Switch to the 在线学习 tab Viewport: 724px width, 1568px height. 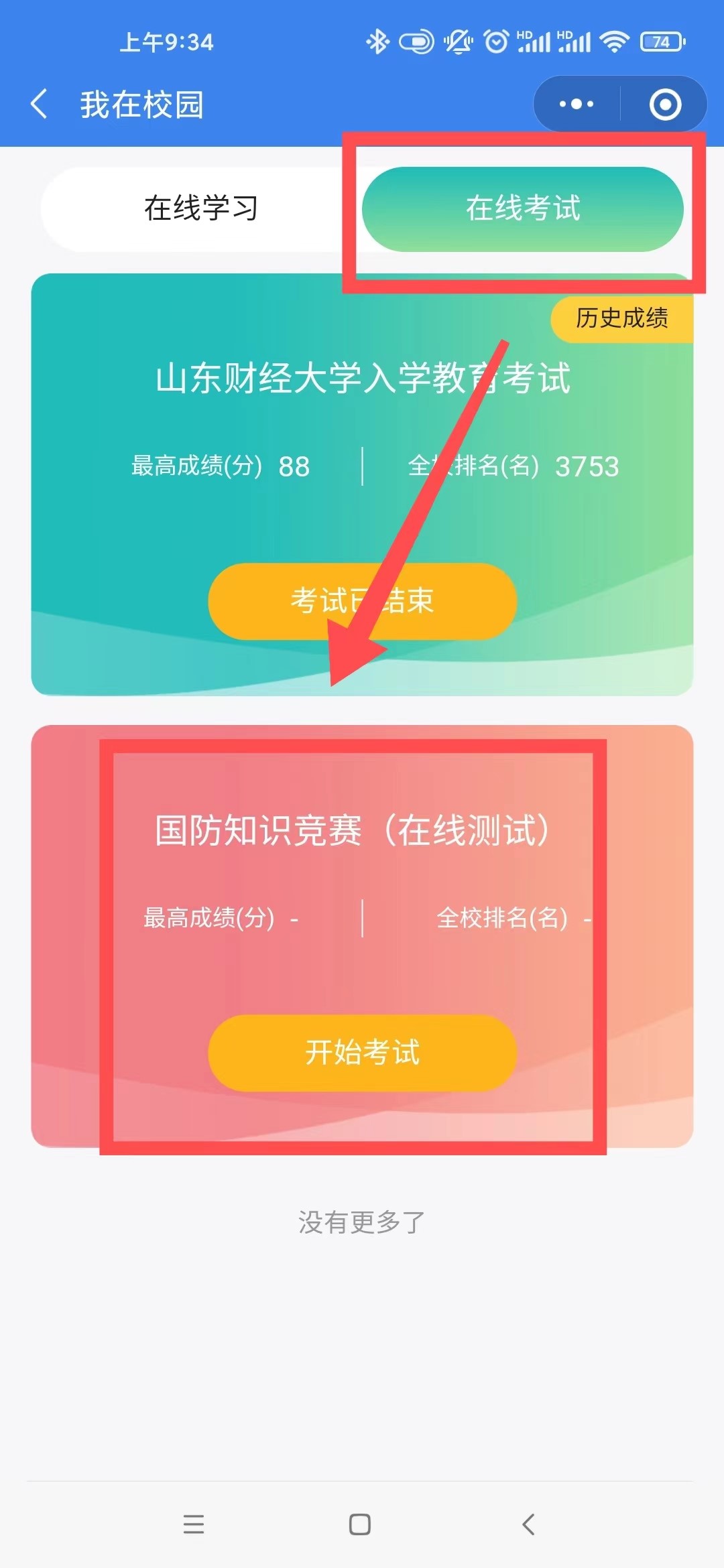pos(201,208)
